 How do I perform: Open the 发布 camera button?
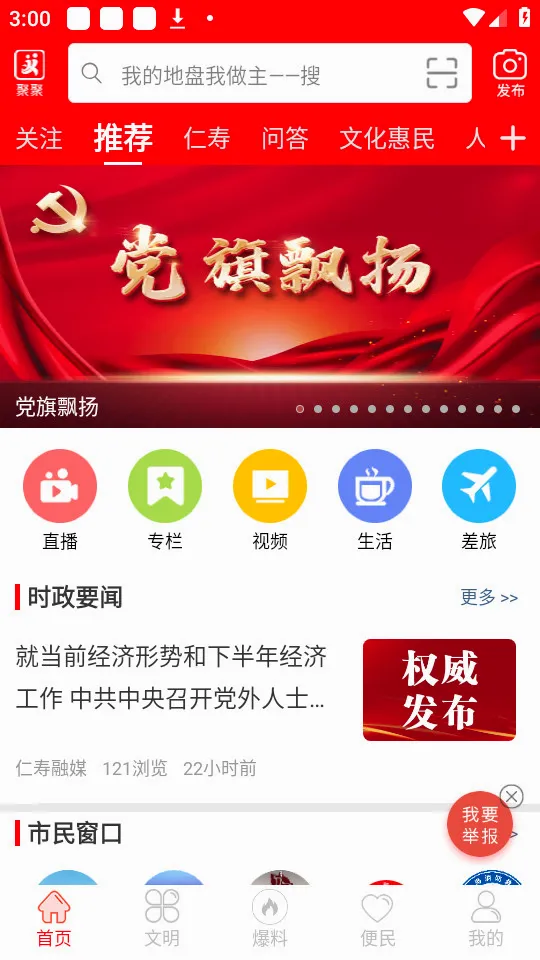pyautogui.click(x=510, y=73)
